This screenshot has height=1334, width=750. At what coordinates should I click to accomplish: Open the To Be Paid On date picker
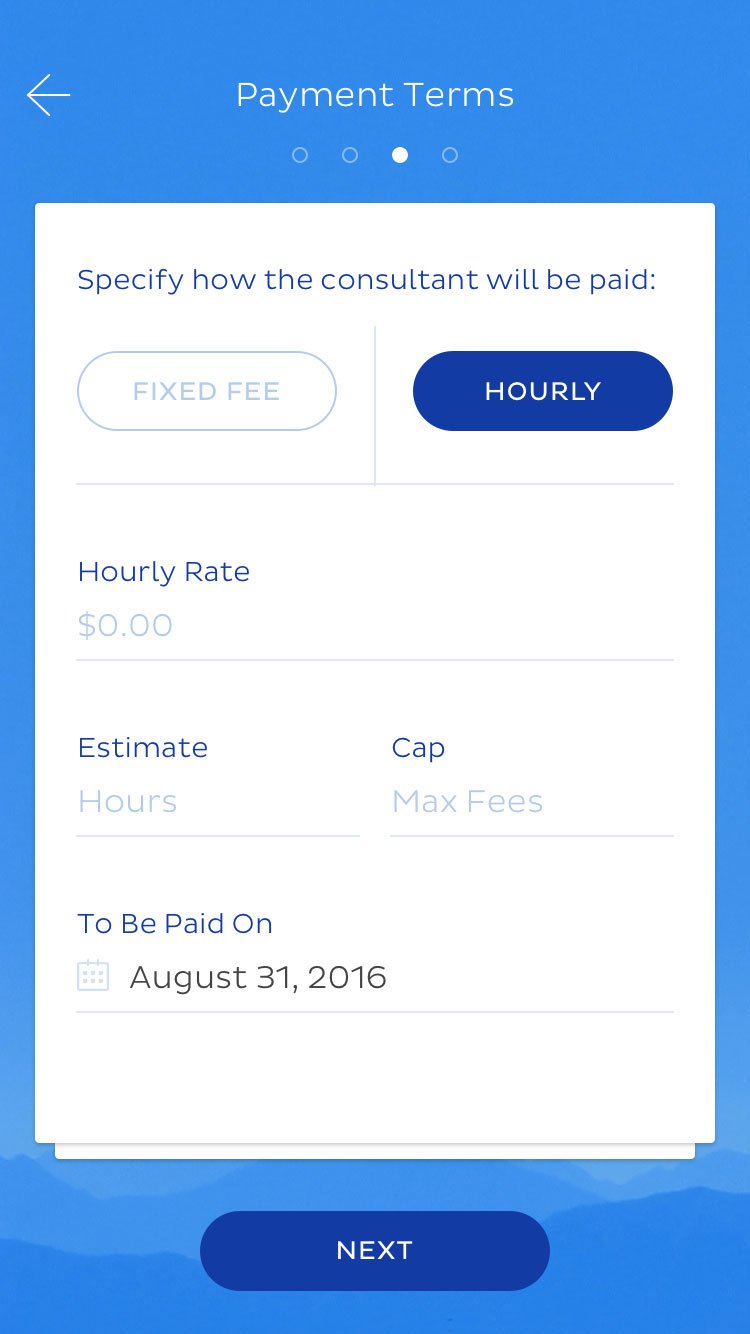click(375, 977)
